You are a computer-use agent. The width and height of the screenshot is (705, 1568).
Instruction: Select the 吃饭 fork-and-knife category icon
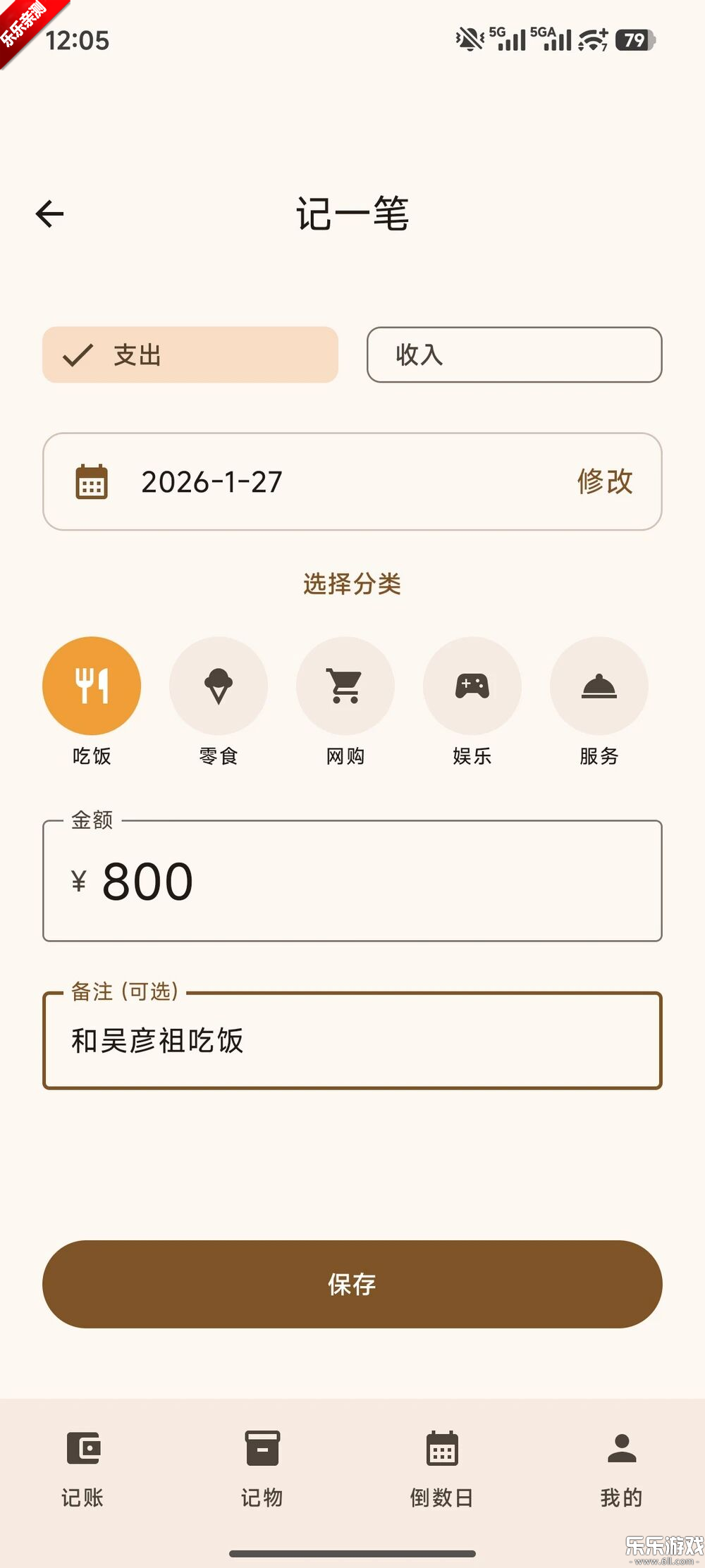point(92,685)
